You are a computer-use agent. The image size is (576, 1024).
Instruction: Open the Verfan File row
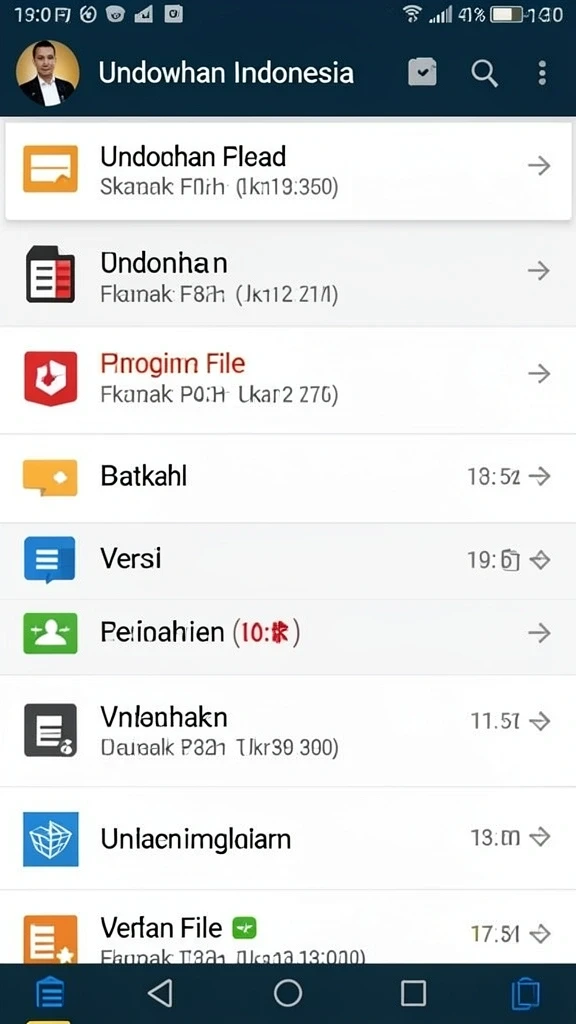[288, 927]
